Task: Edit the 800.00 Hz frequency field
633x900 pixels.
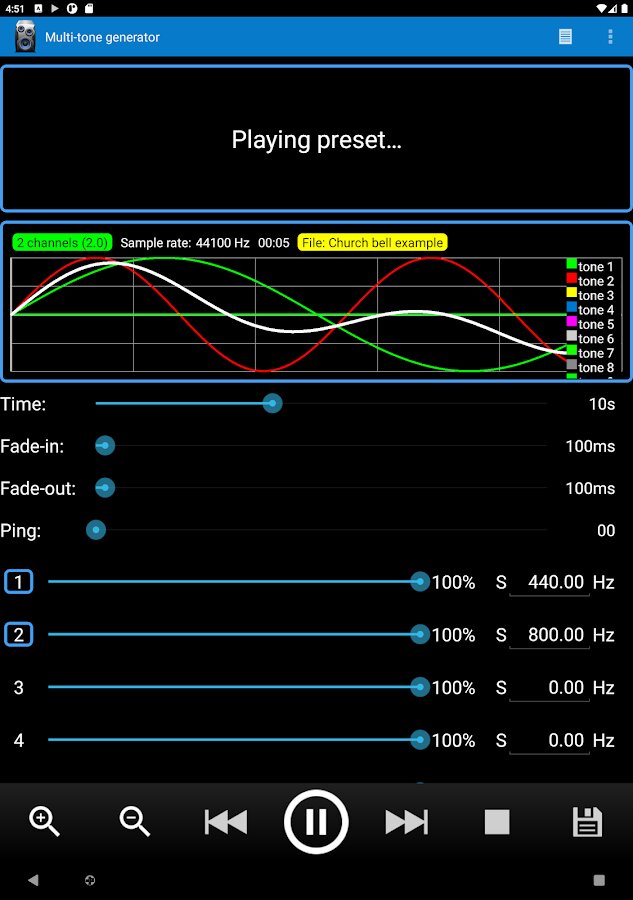Action: coord(550,635)
